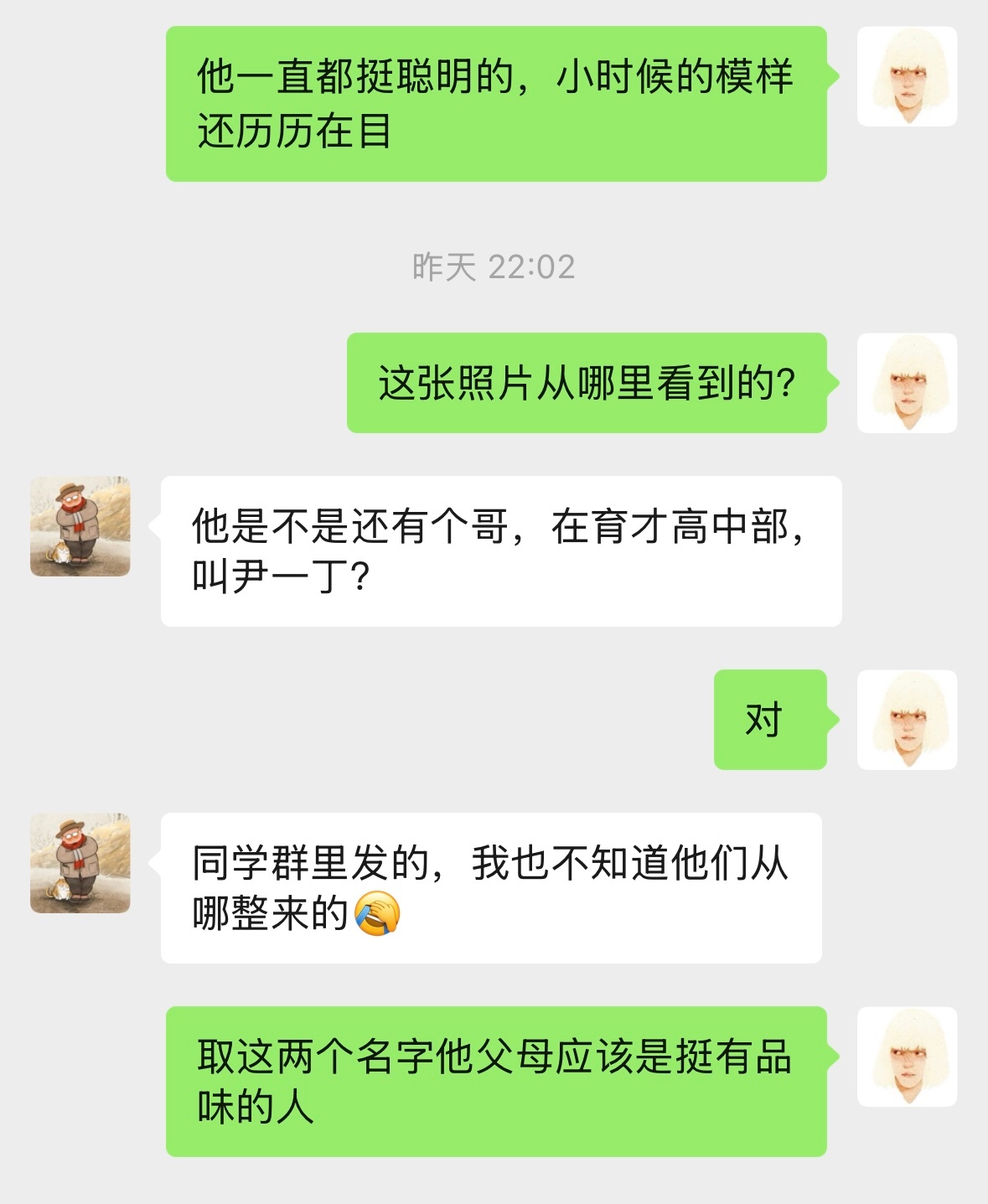Open own avatar next to '他一直都挺聪明的' message
Screen dimensions: 988x1204
[x=907, y=76]
